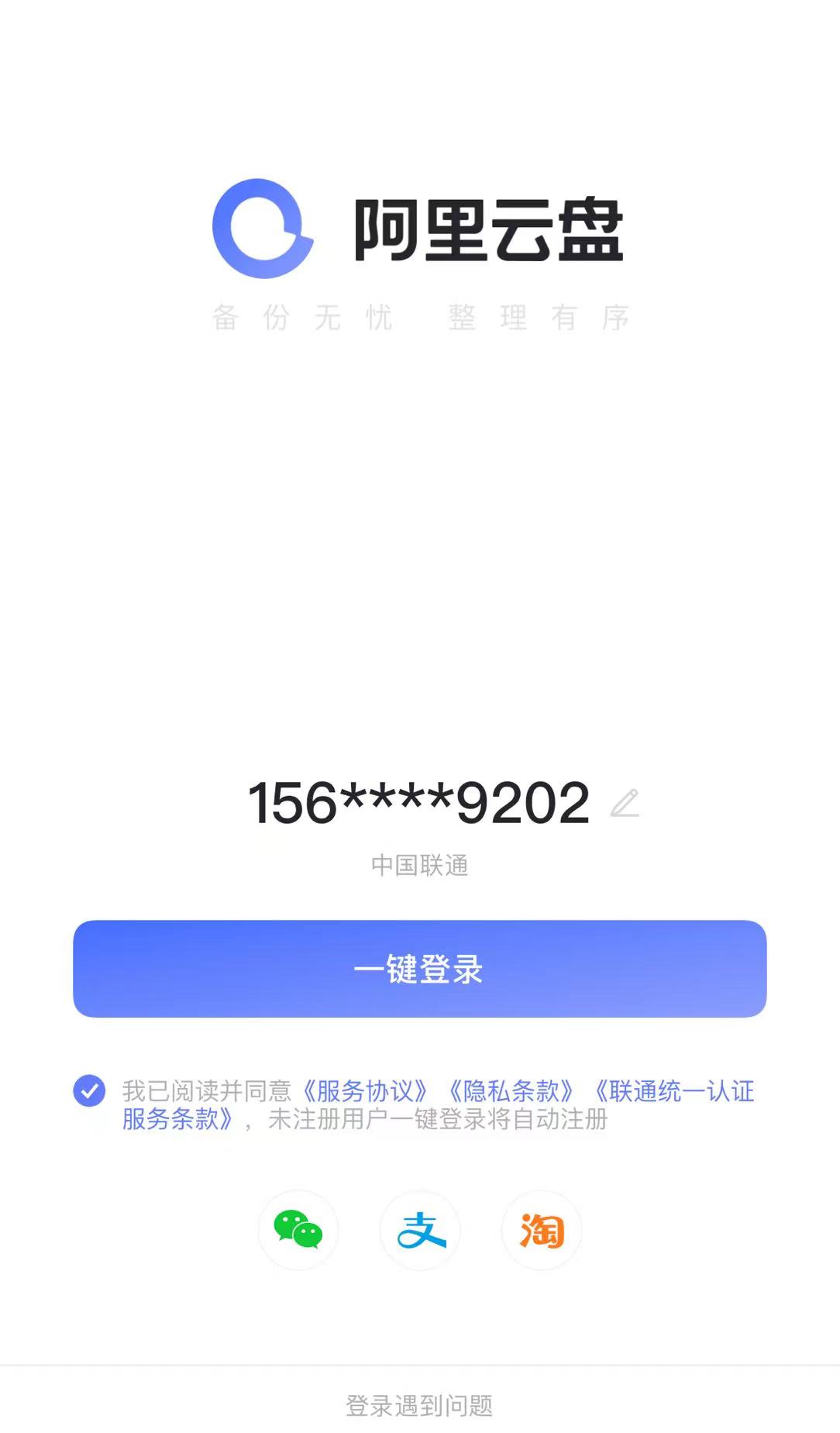The image size is (840, 1433).
Task: Edit the phone number with the pencil icon
Action: tap(625, 803)
